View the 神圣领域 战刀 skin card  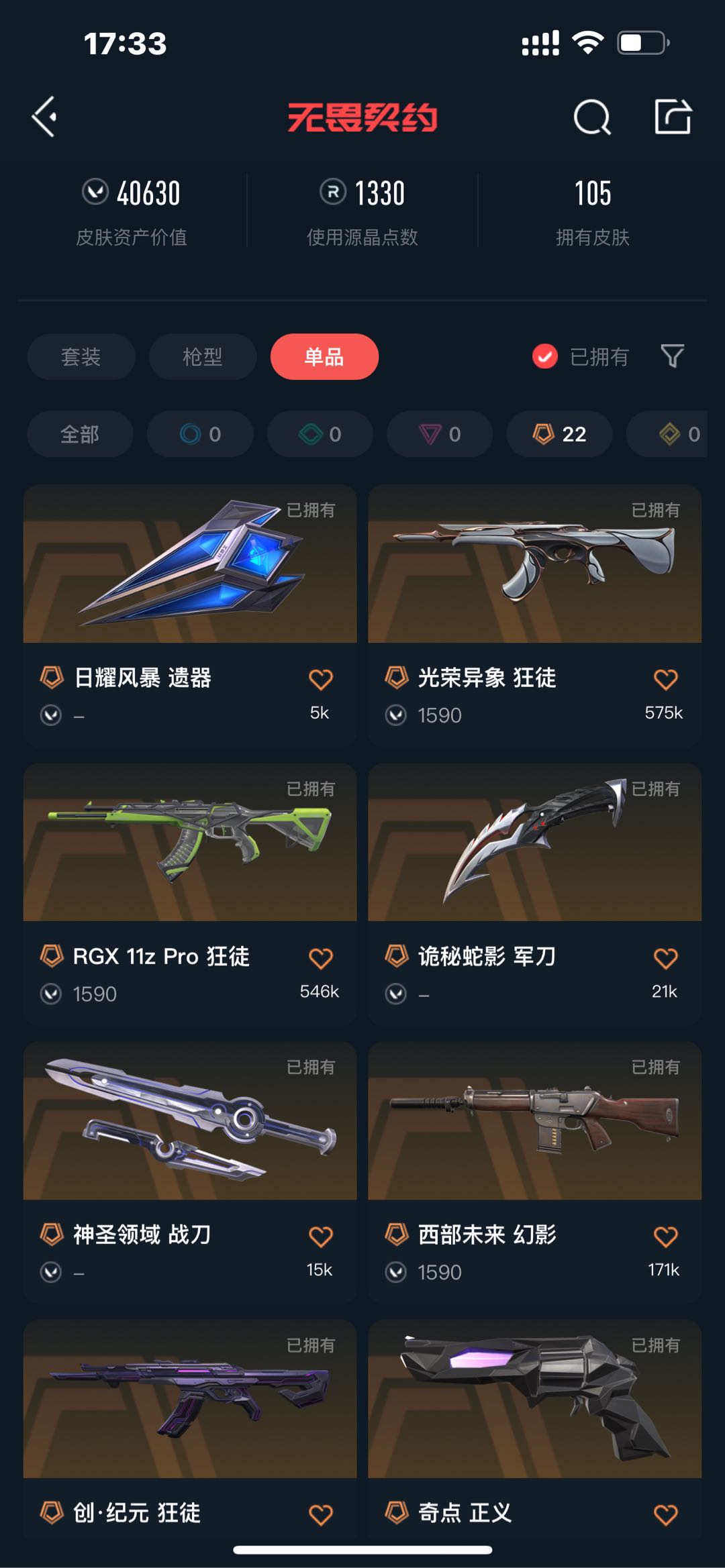click(190, 1122)
